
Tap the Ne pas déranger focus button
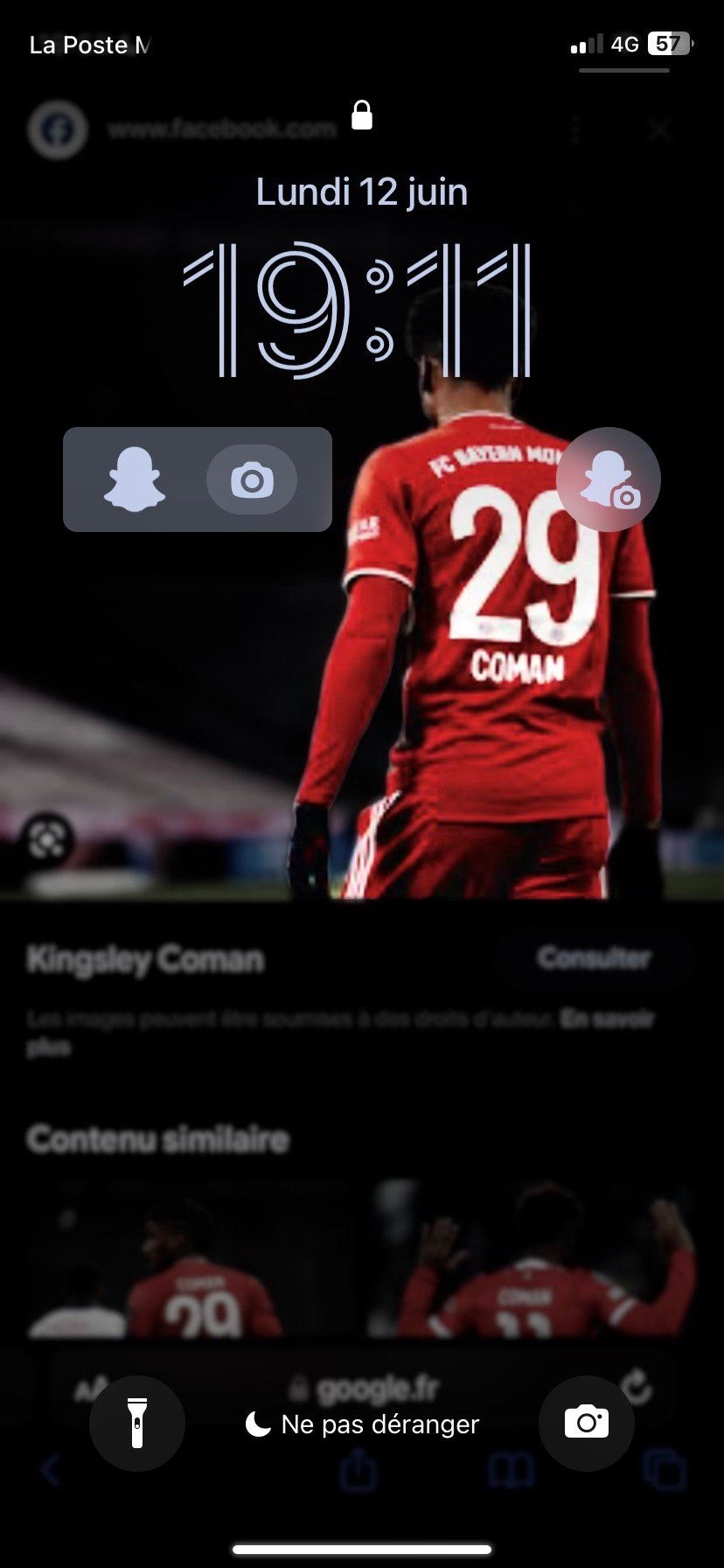(362, 1424)
